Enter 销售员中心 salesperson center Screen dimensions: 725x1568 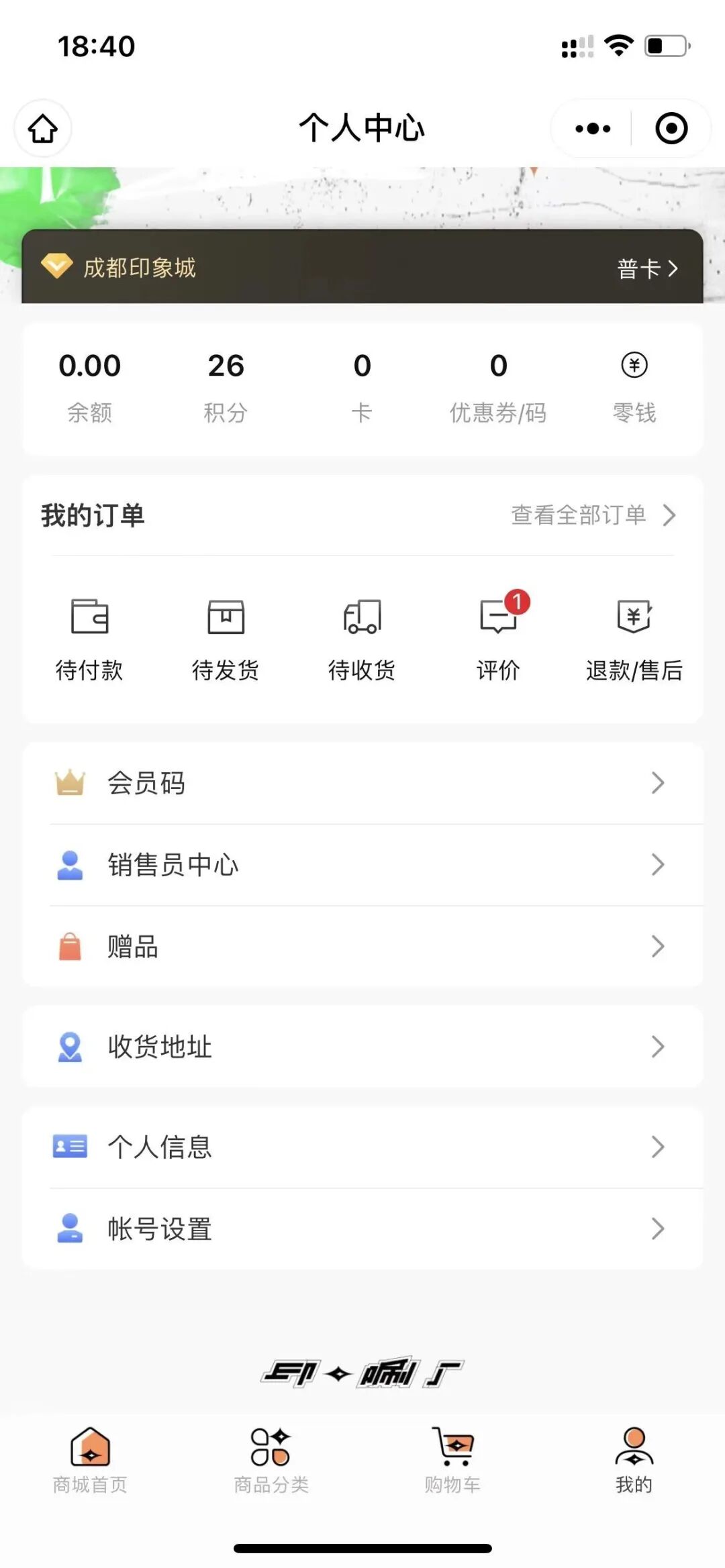(362, 865)
